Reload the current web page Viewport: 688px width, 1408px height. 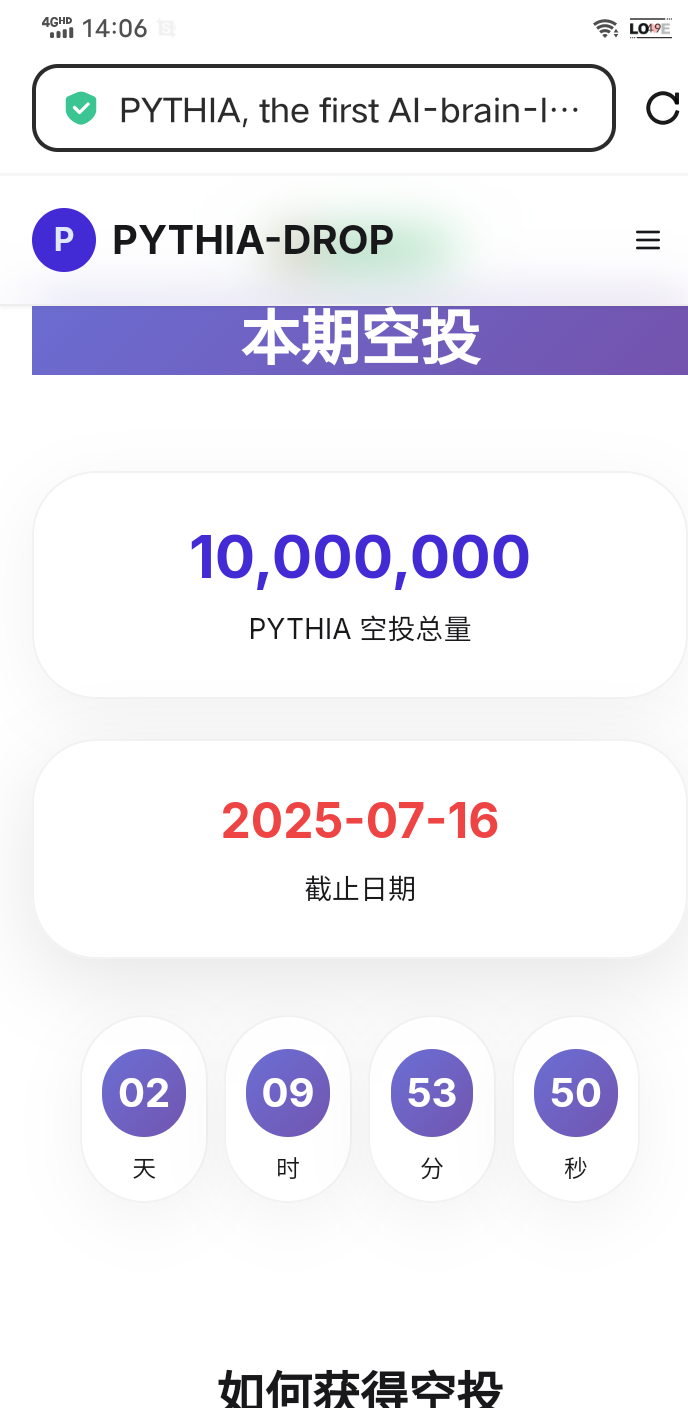(662, 109)
